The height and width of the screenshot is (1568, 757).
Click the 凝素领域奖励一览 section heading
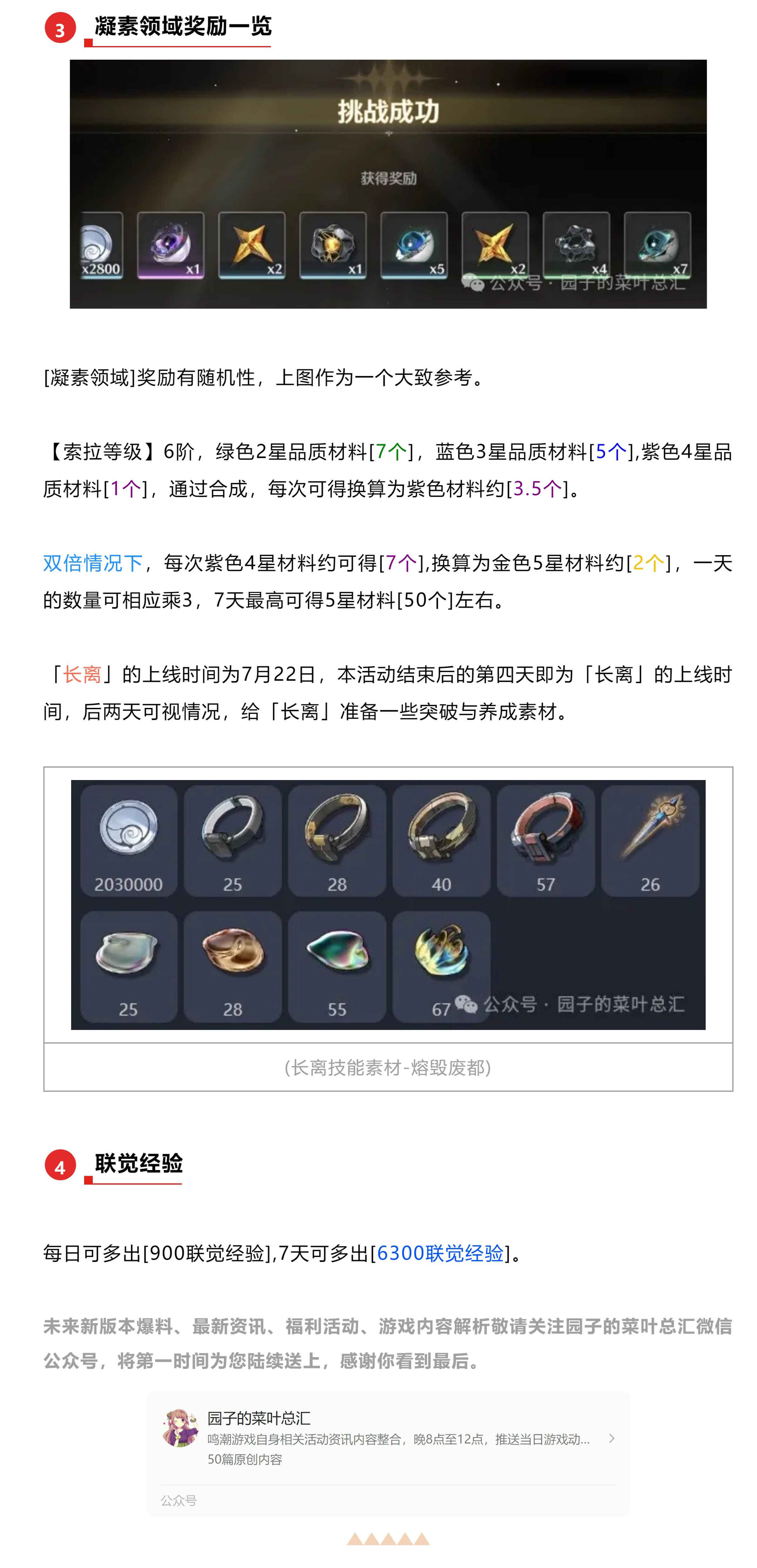(183, 27)
